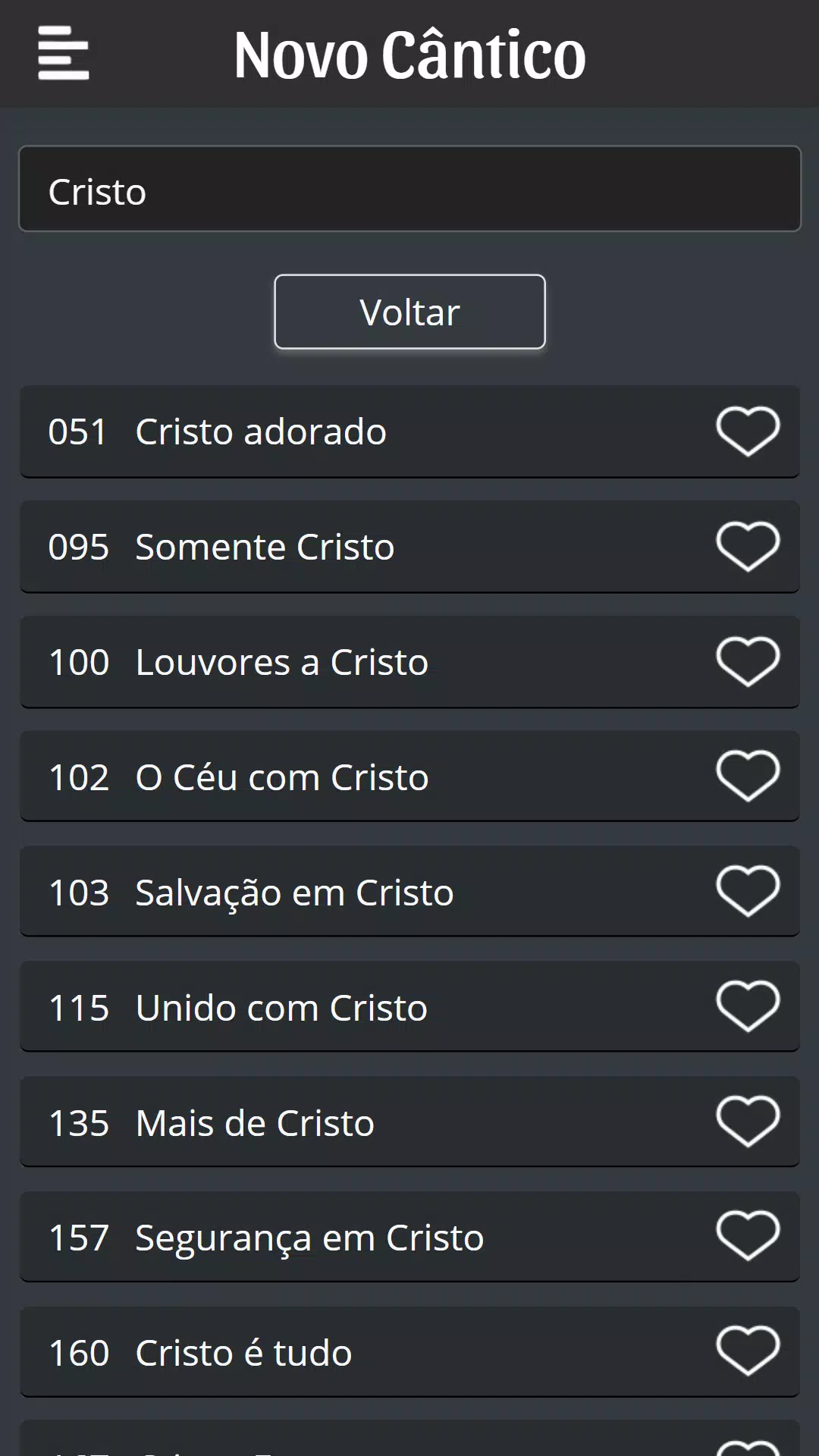Favorite hymn 135 Mais de Cristo
This screenshot has width=819, height=1456.
(x=748, y=1122)
